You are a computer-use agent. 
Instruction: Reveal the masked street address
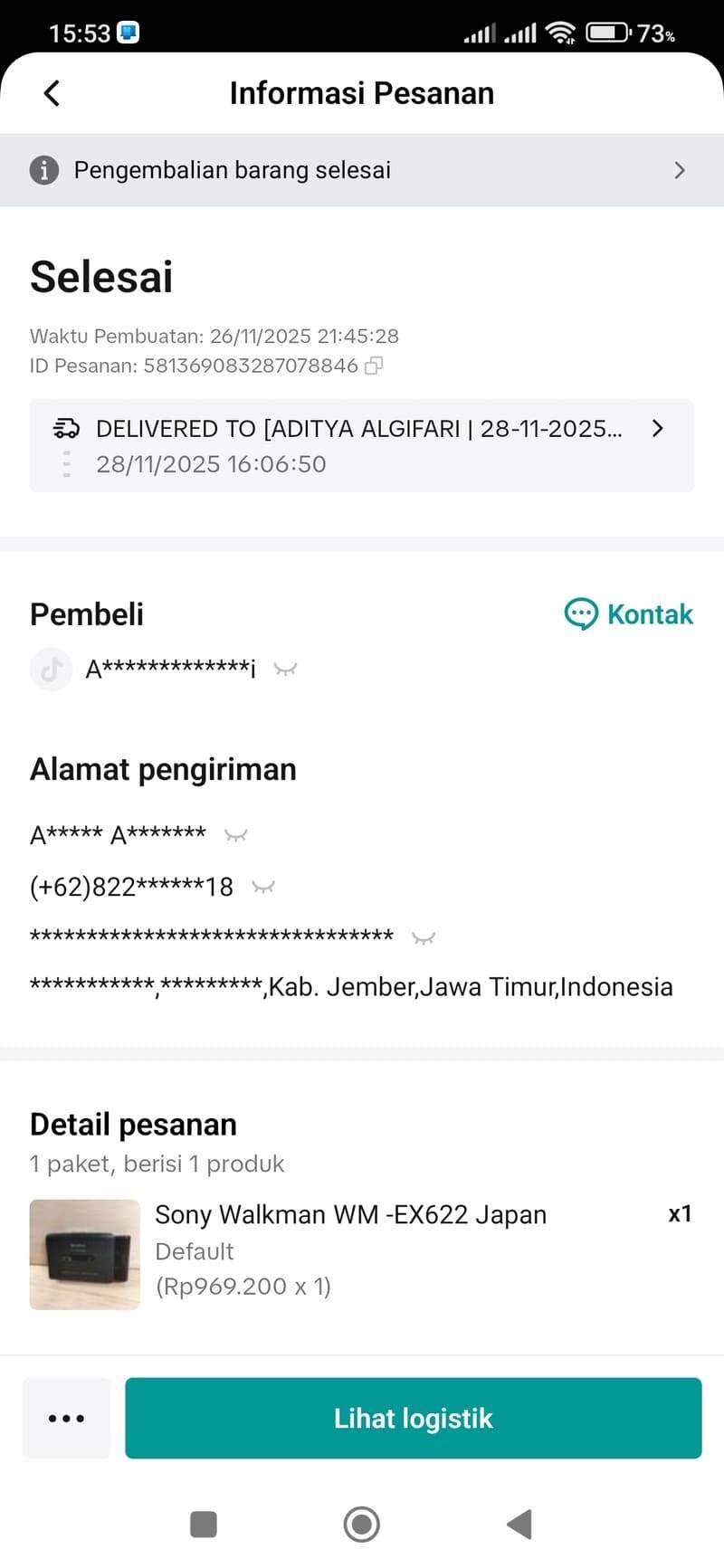tap(423, 938)
